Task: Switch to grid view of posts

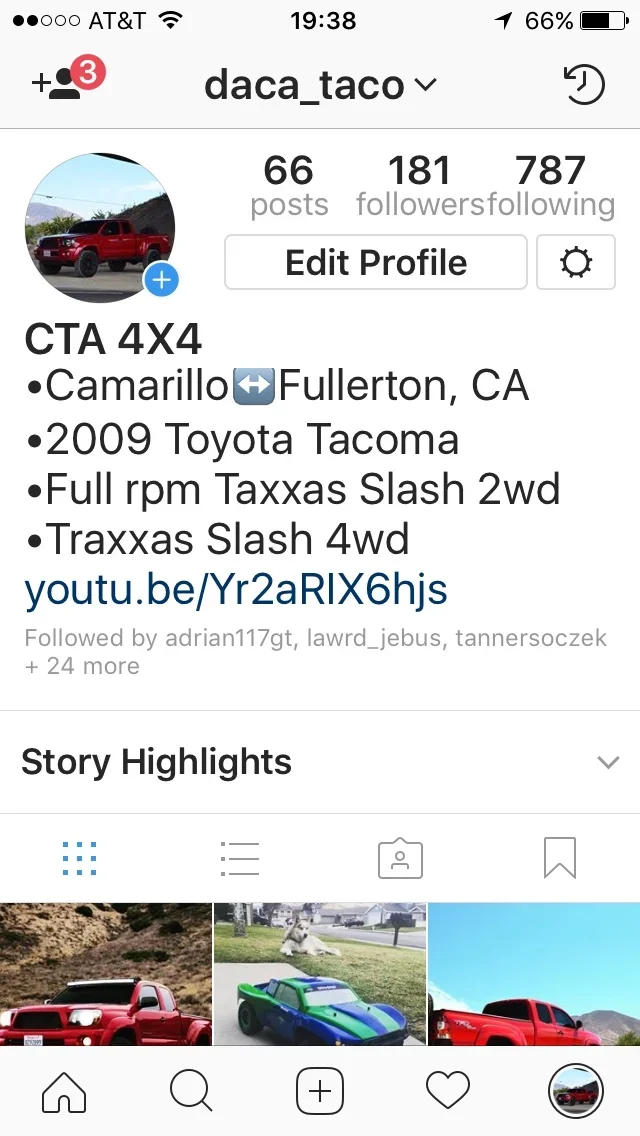Action: pyautogui.click(x=80, y=858)
